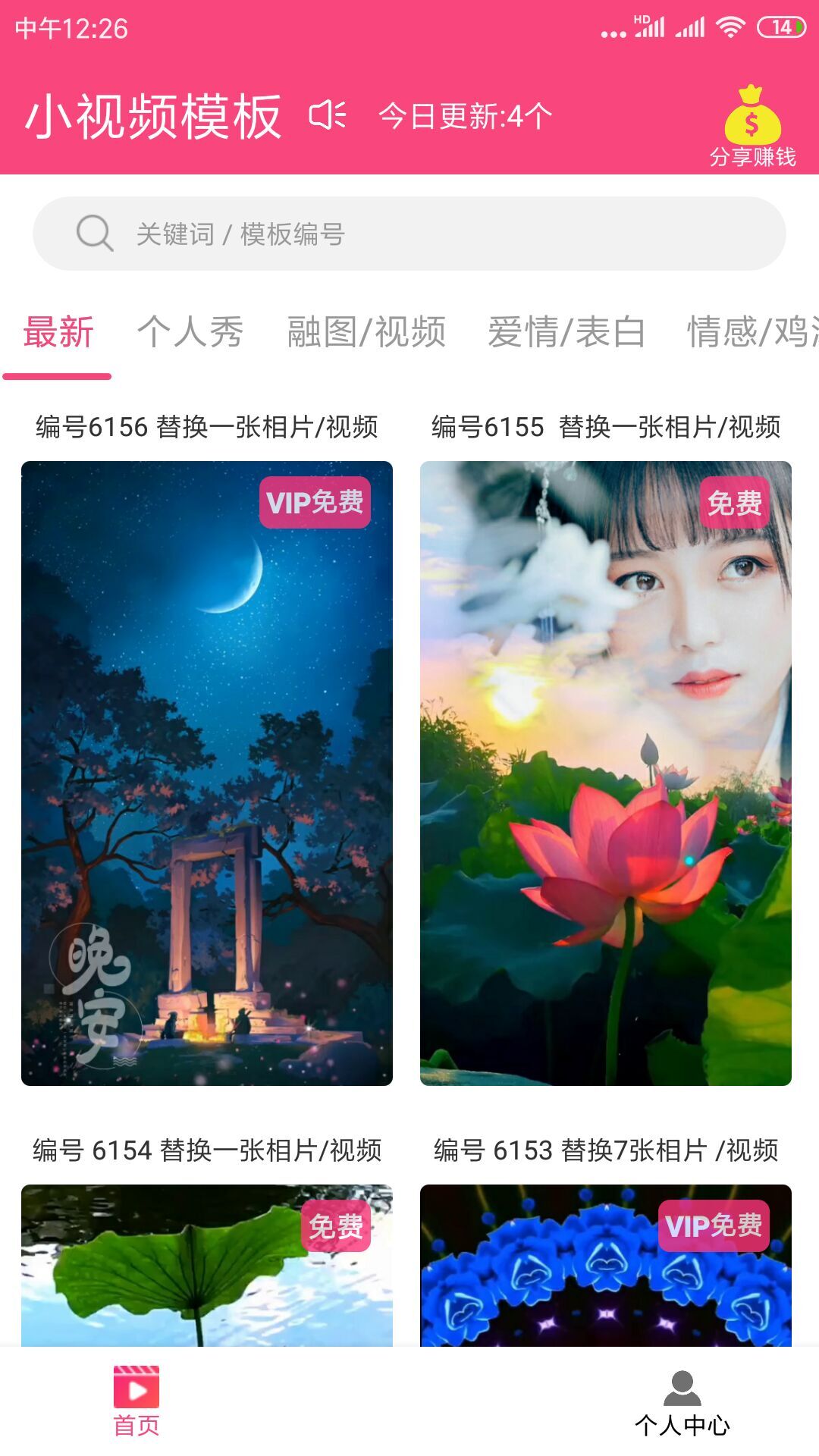Toggle the sound speaker icon
This screenshot has height=1456, width=819.
[x=328, y=115]
